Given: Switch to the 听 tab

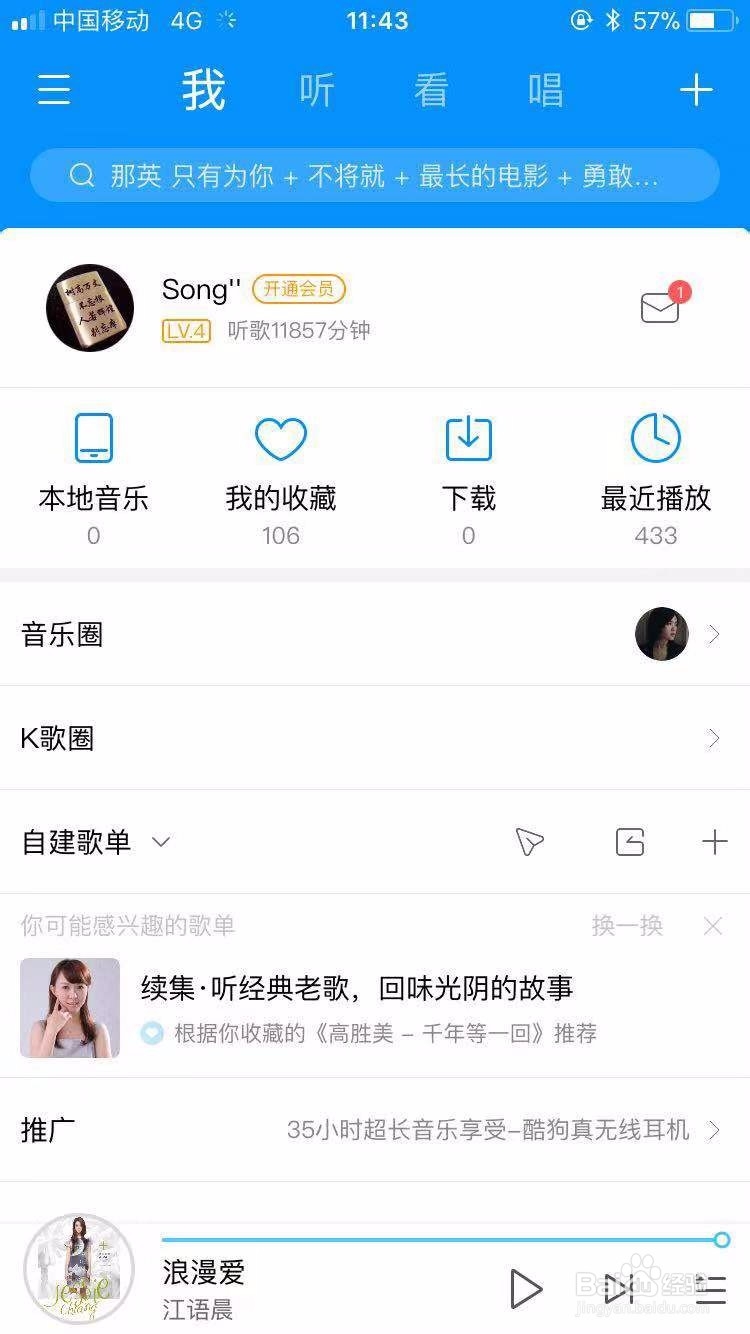Looking at the screenshot, I should pyautogui.click(x=314, y=90).
